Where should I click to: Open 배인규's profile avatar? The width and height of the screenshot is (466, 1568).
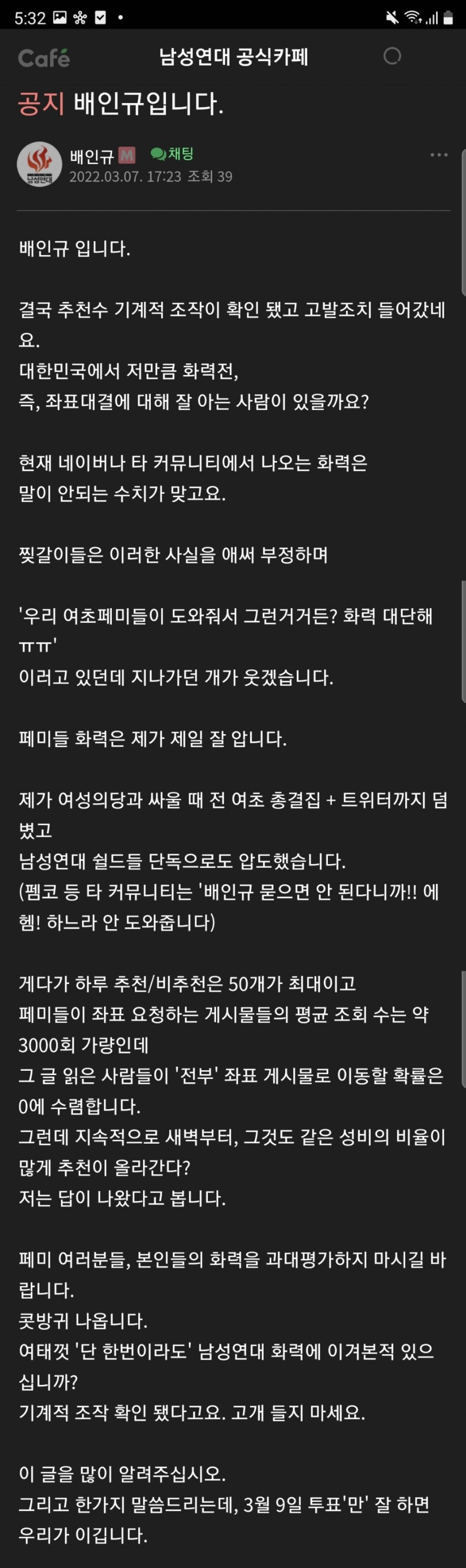[x=39, y=164]
